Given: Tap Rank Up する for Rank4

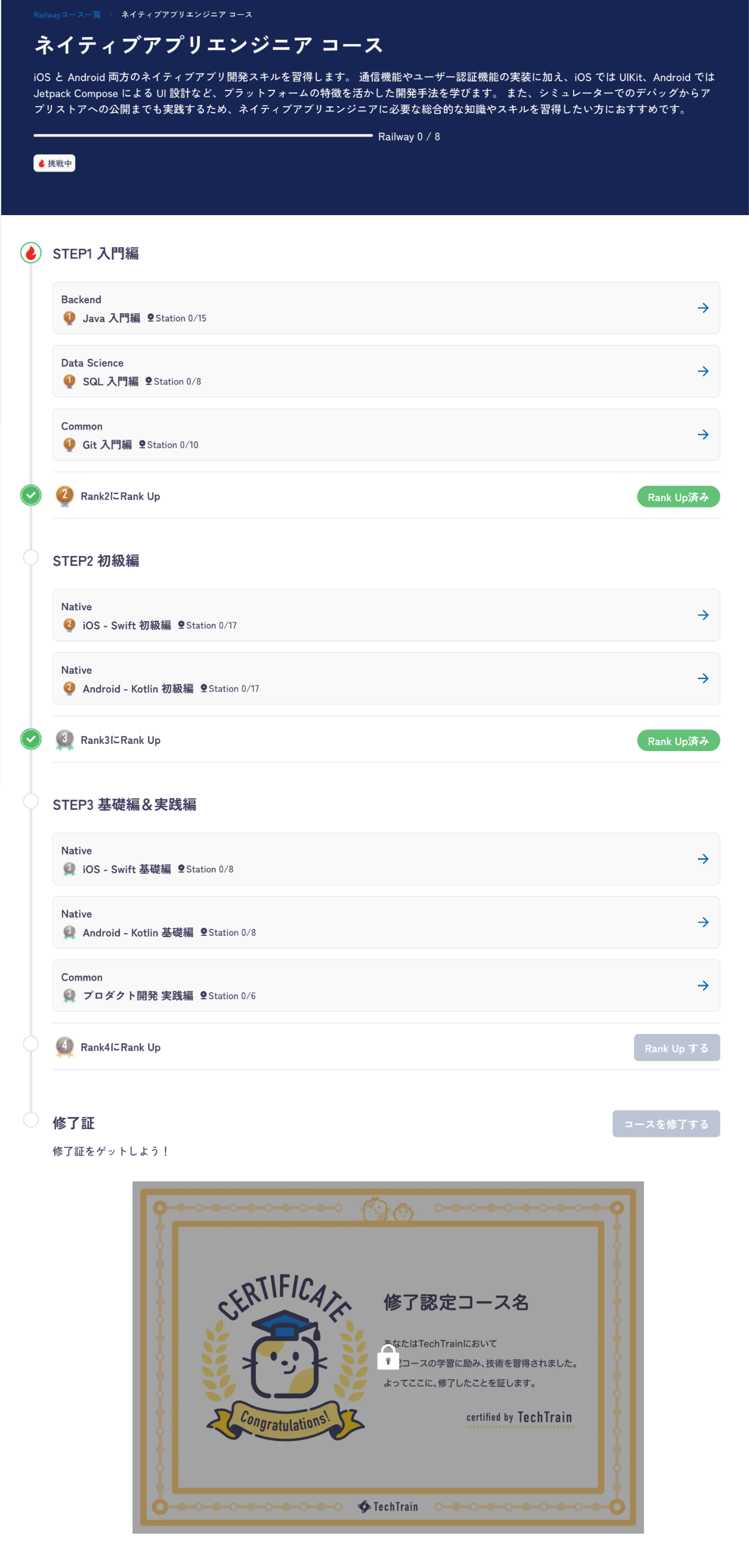Looking at the screenshot, I should [676, 1048].
